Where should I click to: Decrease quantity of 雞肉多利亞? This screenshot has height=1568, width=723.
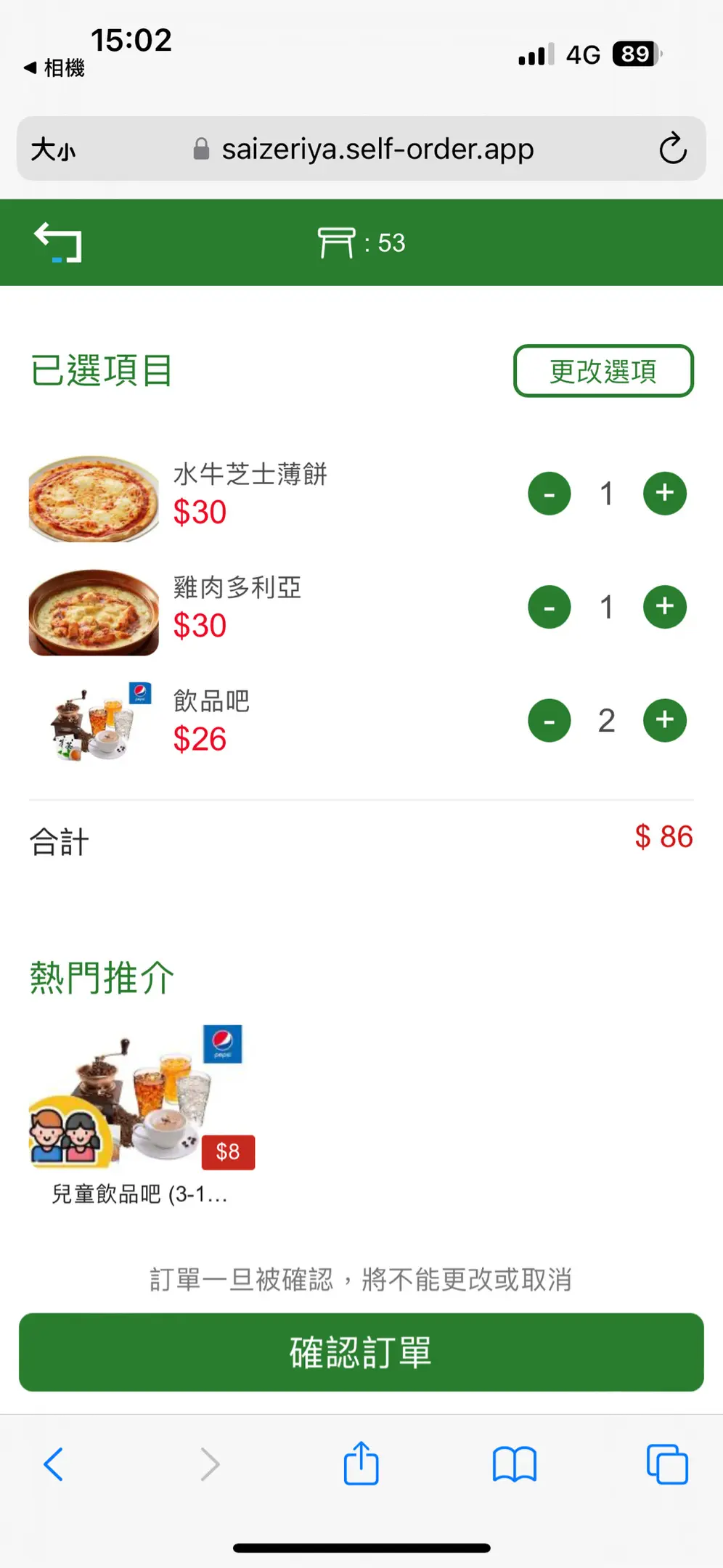click(550, 607)
